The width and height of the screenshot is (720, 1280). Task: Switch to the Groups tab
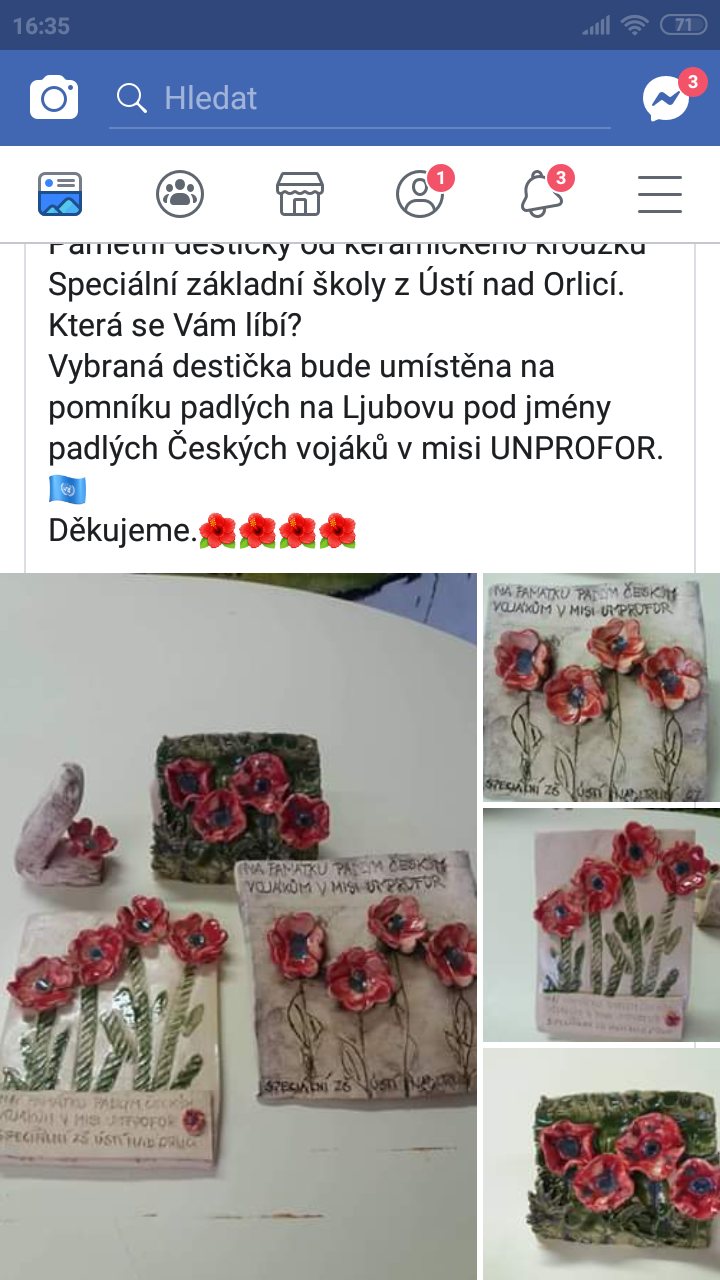[180, 194]
